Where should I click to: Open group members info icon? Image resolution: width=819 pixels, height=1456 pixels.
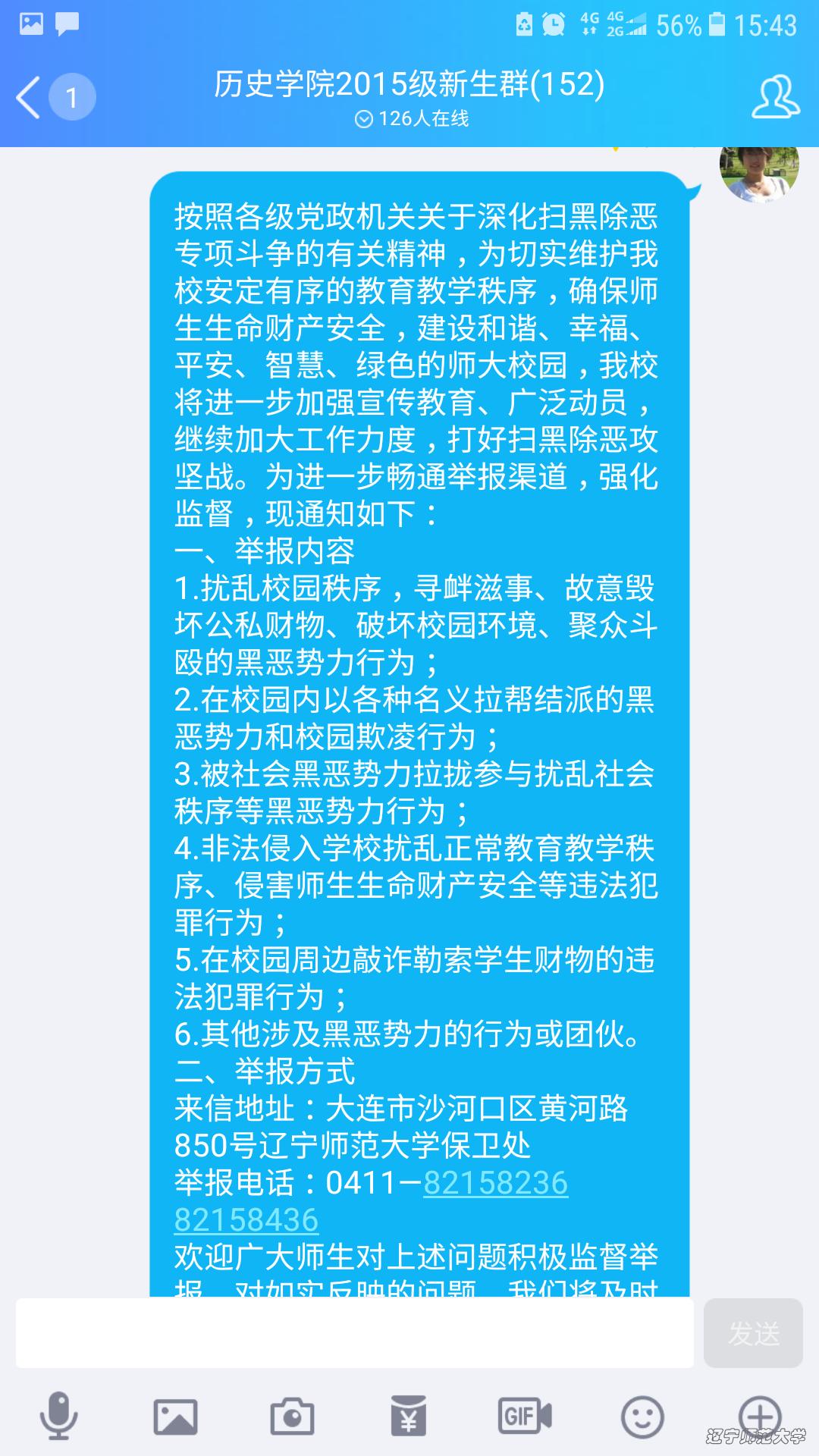[x=775, y=96]
